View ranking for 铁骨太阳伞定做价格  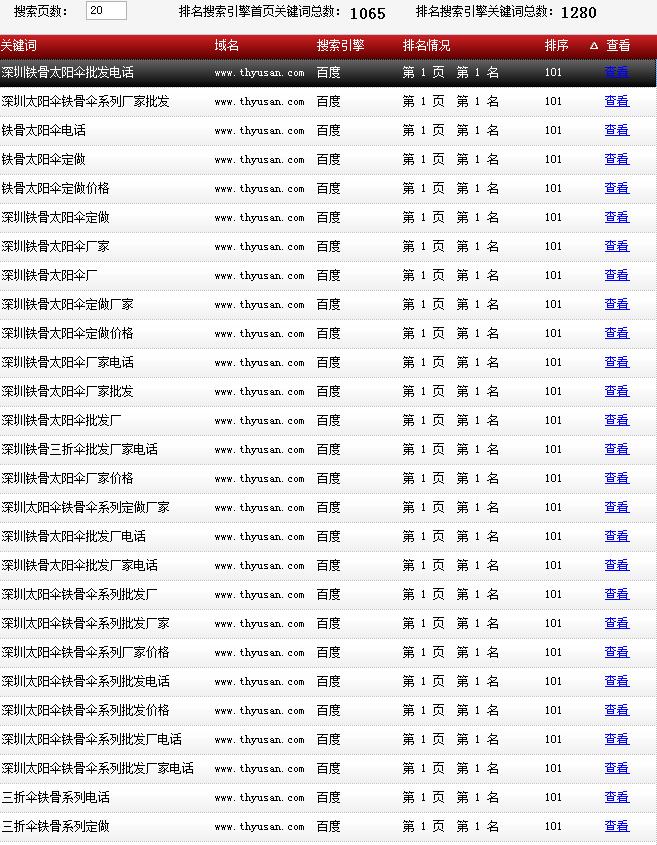tap(616, 188)
